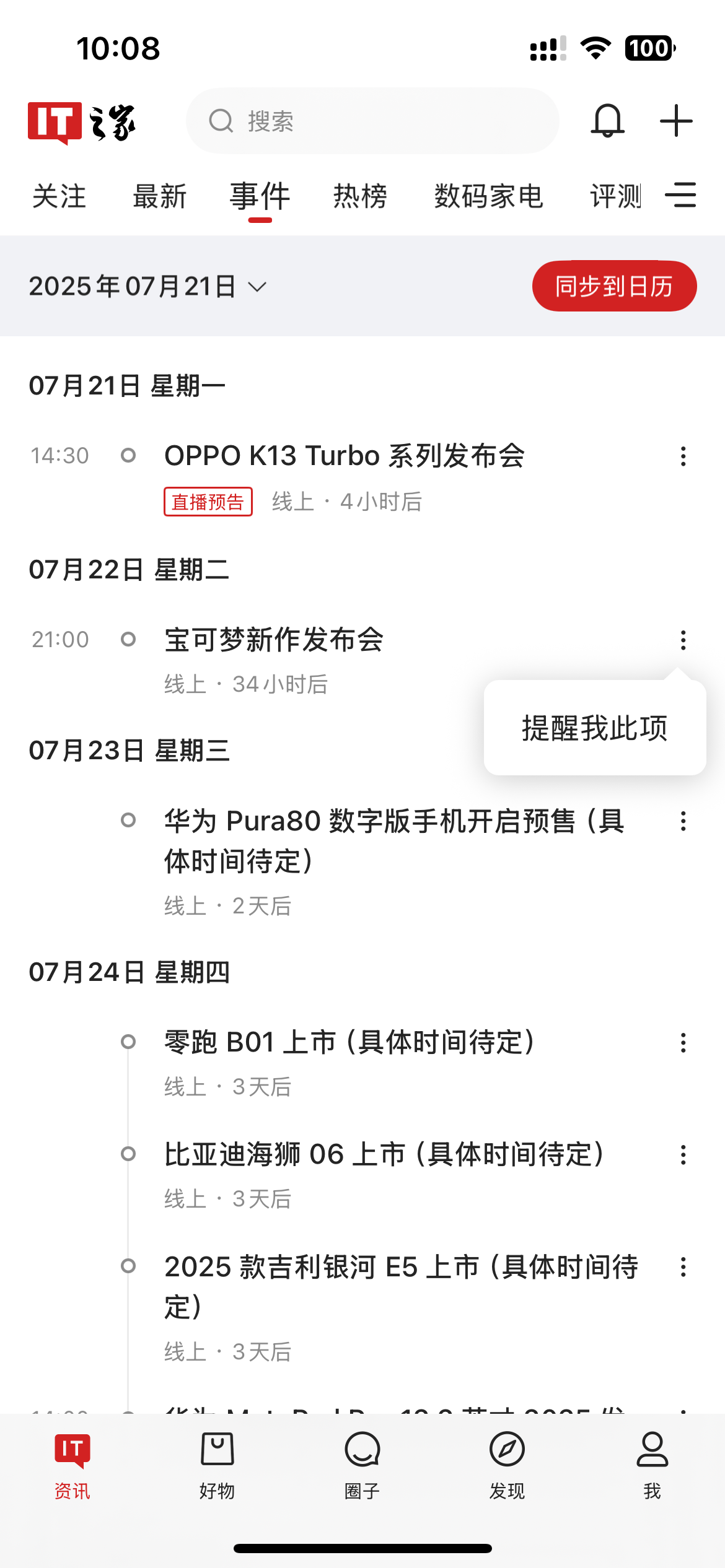
Task: Switch to the 最新 tab
Action: point(160,197)
